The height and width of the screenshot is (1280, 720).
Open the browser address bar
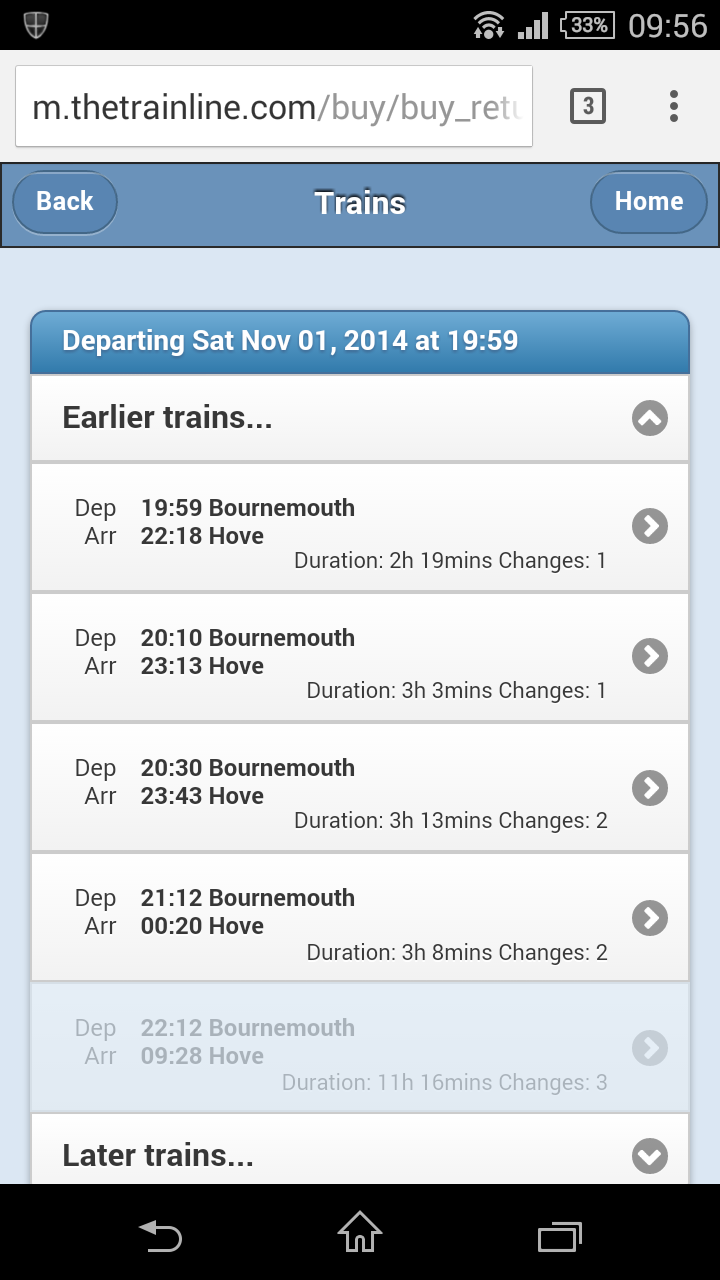coord(274,106)
